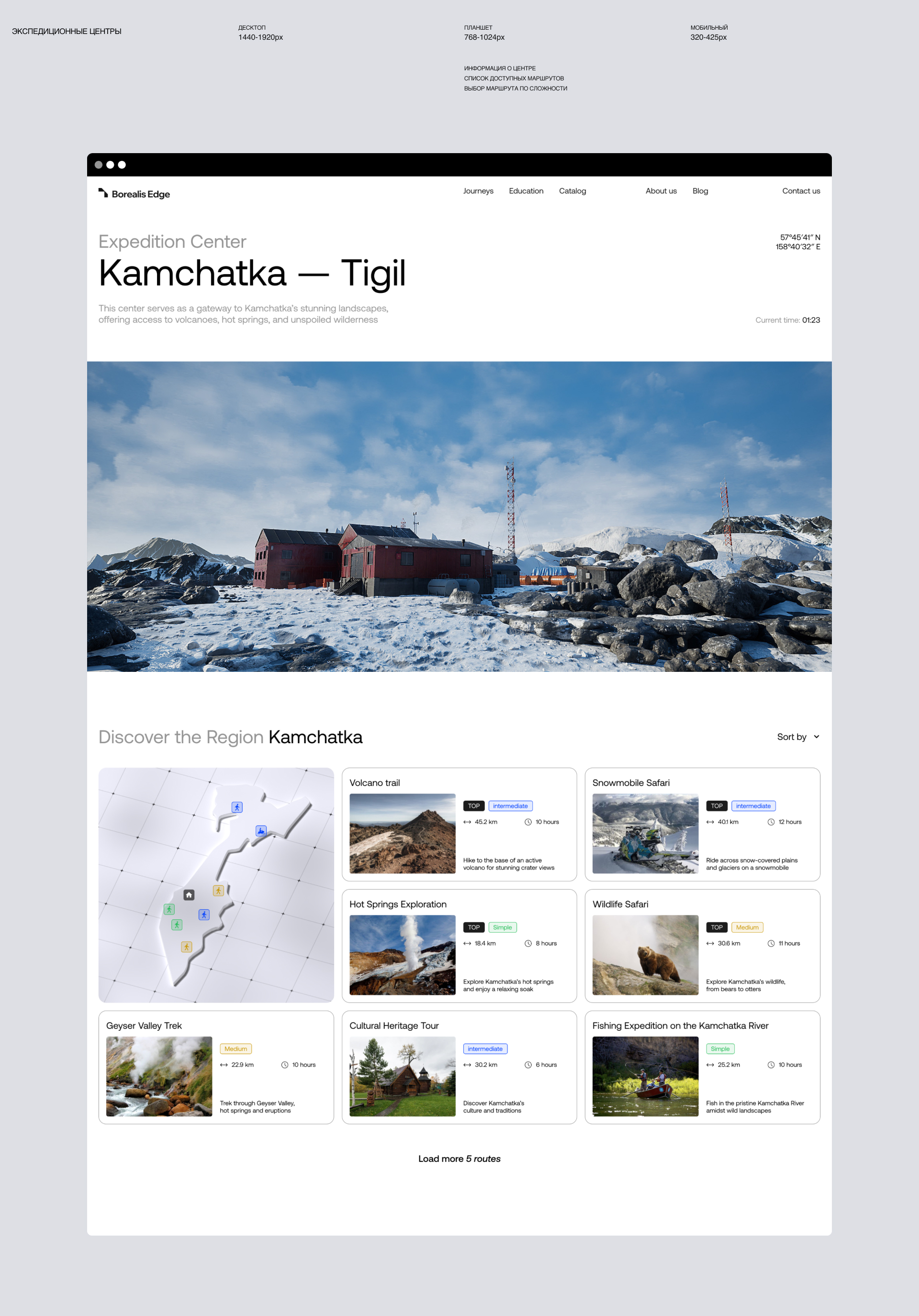This screenshot has height=1316, width=919.
Task: Go to homepage via the Borealis Edge logo
Action: click(x=134, y=194)
